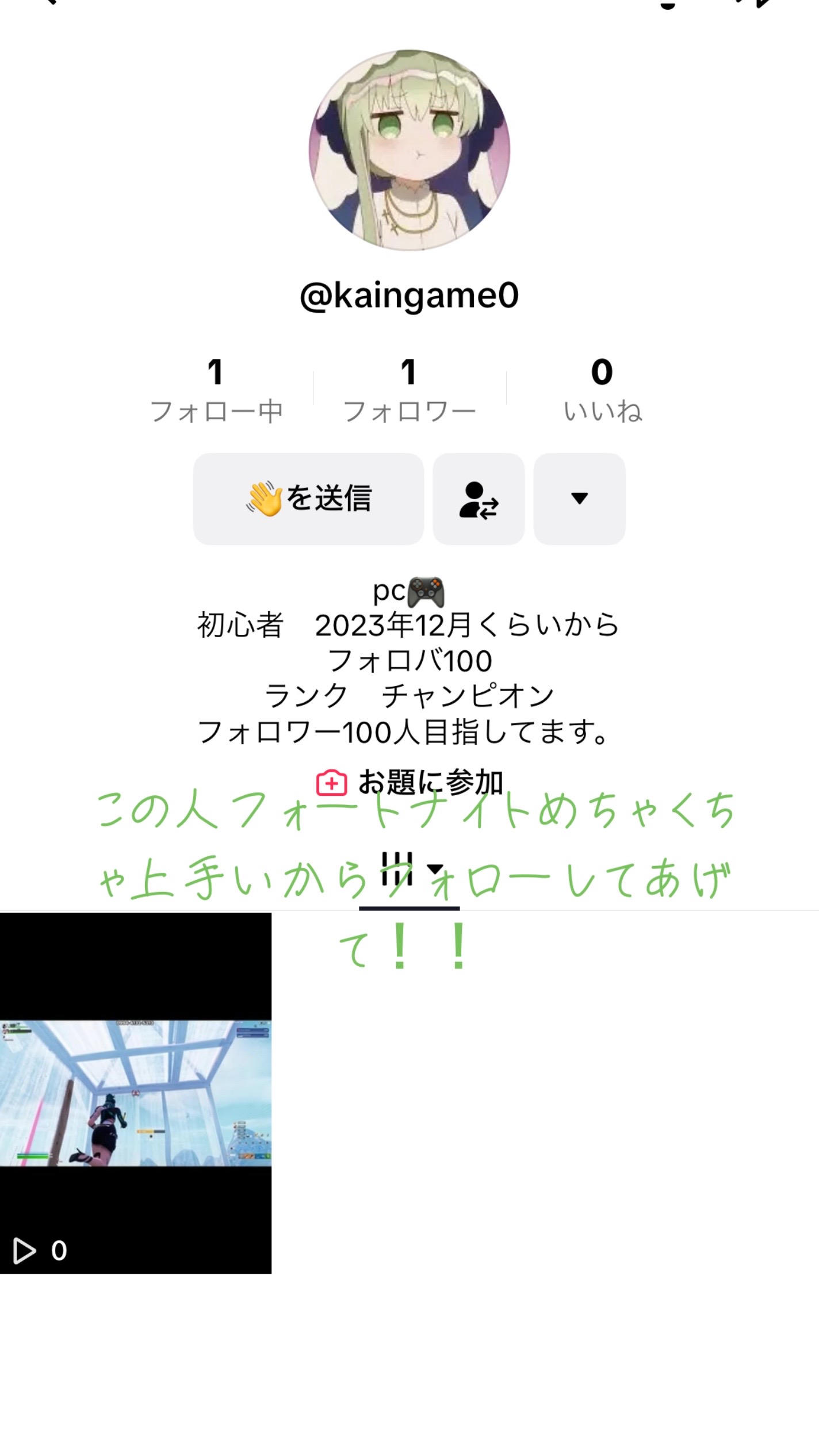Viewport: 819px width, 1456px height.
Task: Tap the 👋を送信 button
Action: [308, 499]
